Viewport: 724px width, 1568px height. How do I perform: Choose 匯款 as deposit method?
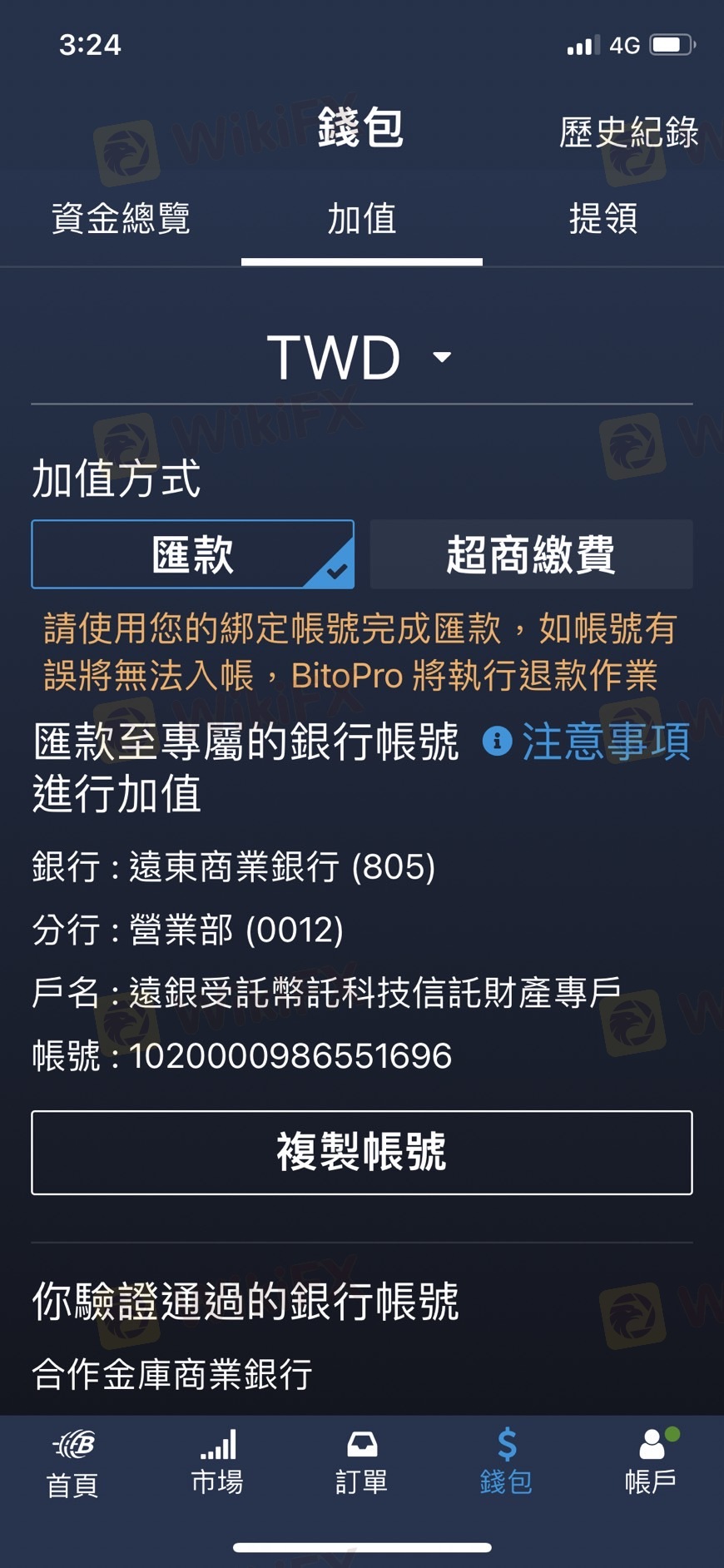(x=193, y=554)
